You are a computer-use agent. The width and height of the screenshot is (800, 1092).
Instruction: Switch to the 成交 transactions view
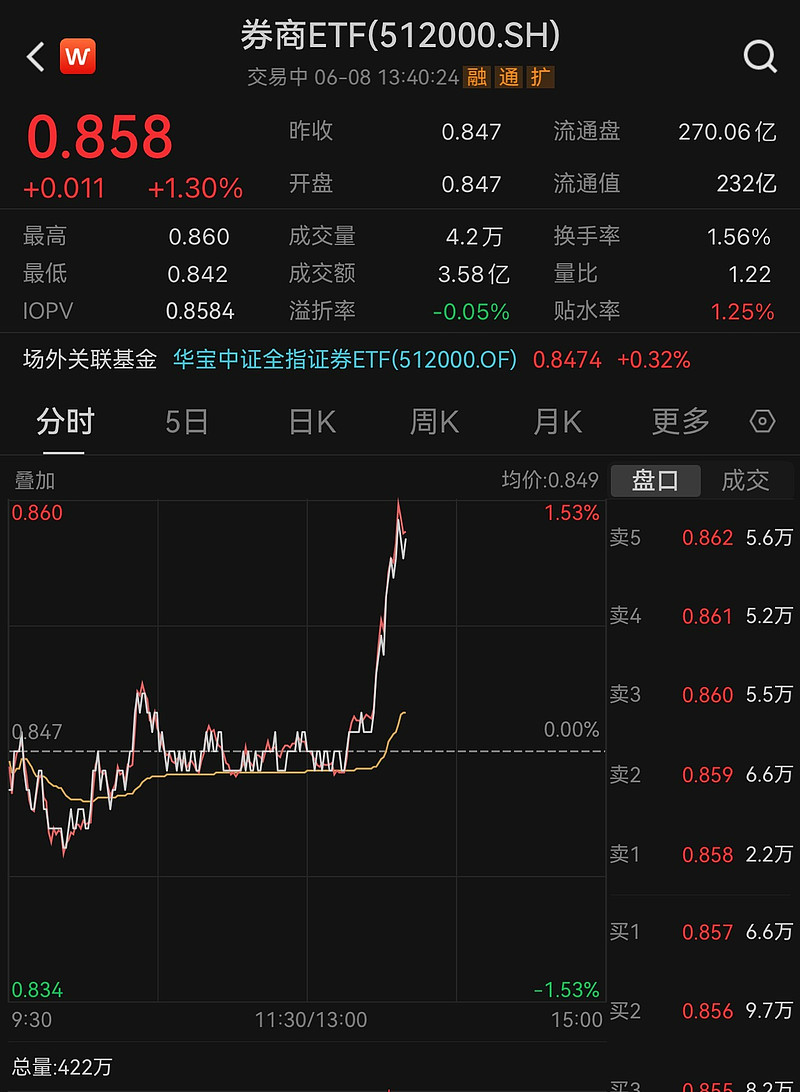746,480
